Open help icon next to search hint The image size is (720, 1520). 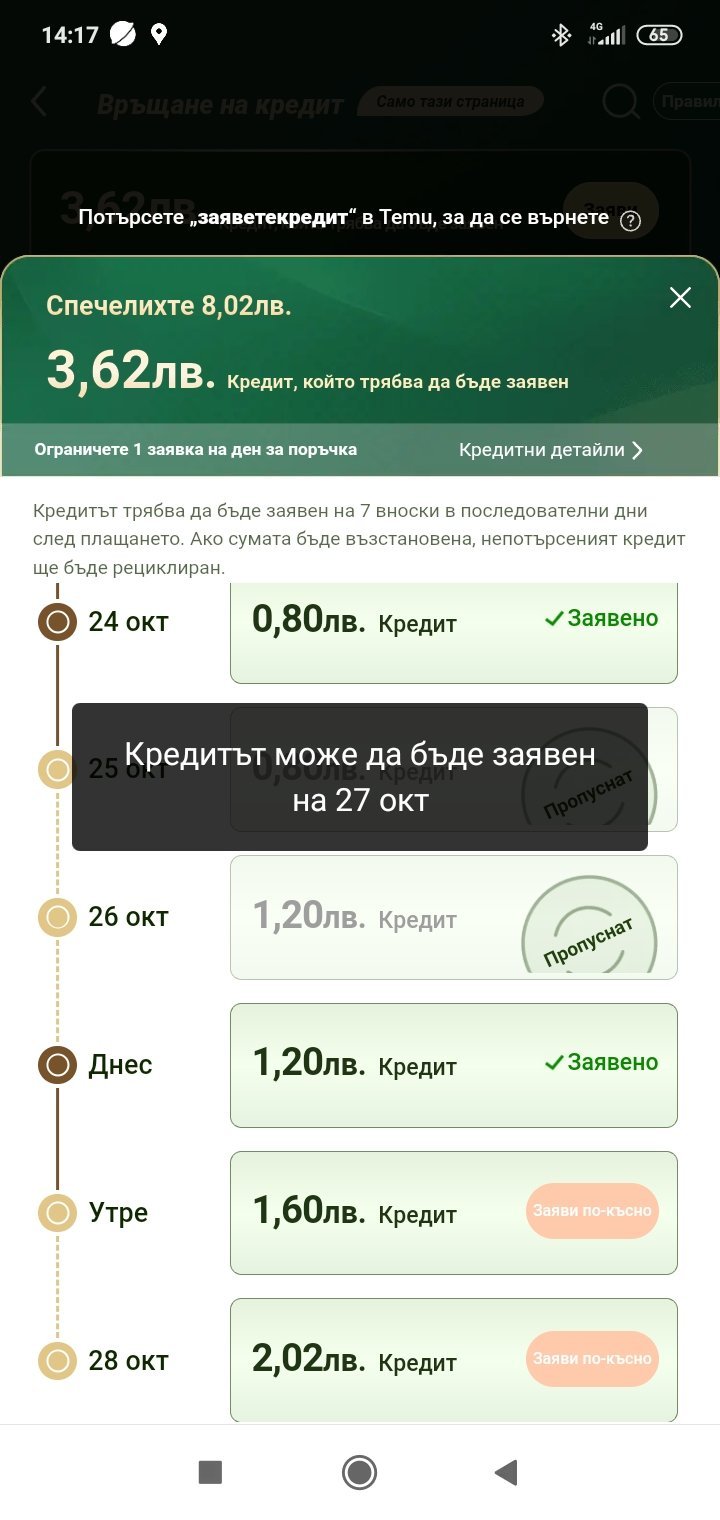tap(630, 221)
